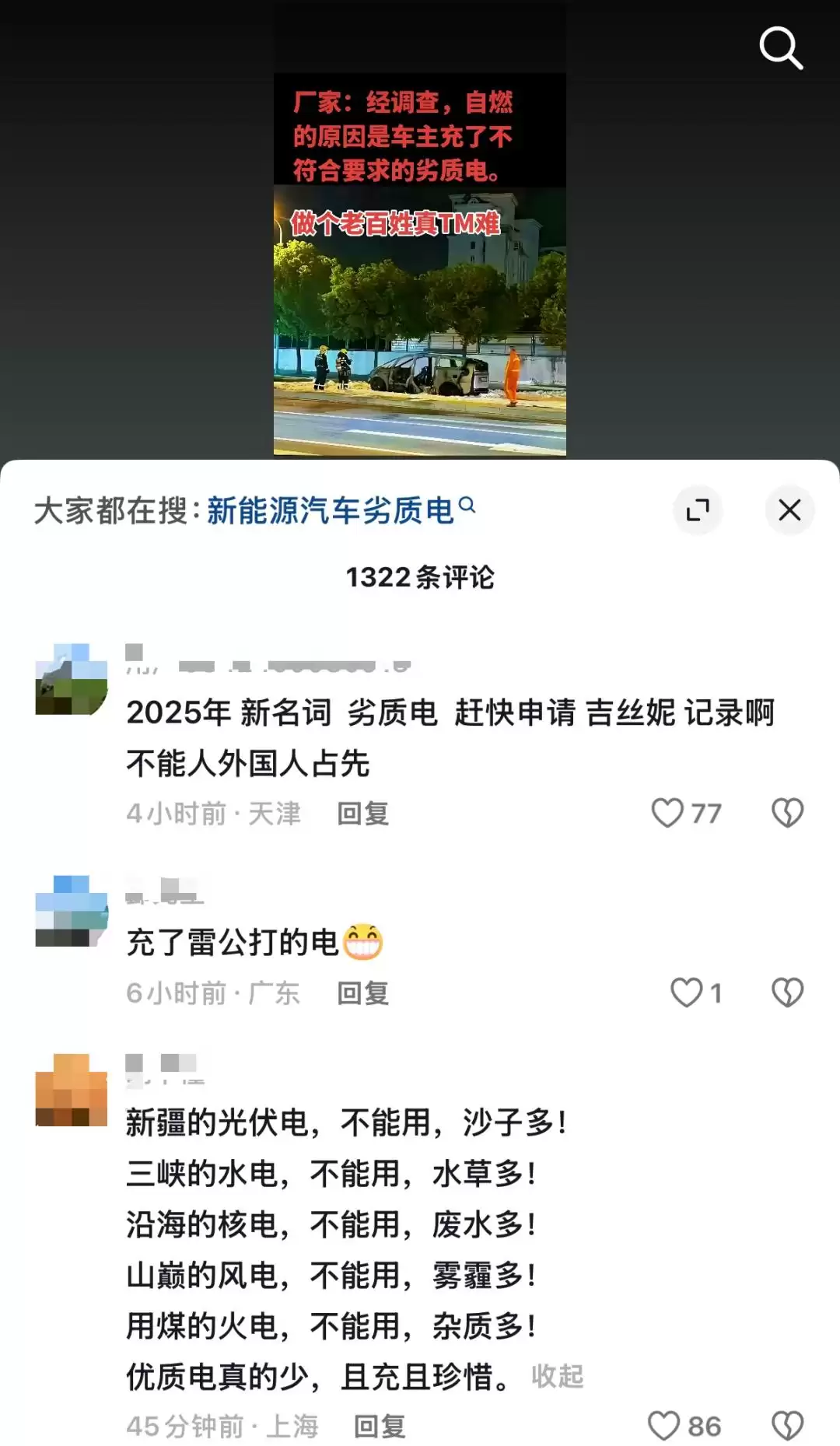Open avatar of the 上海 commenter

click(x=72, y=1090)
